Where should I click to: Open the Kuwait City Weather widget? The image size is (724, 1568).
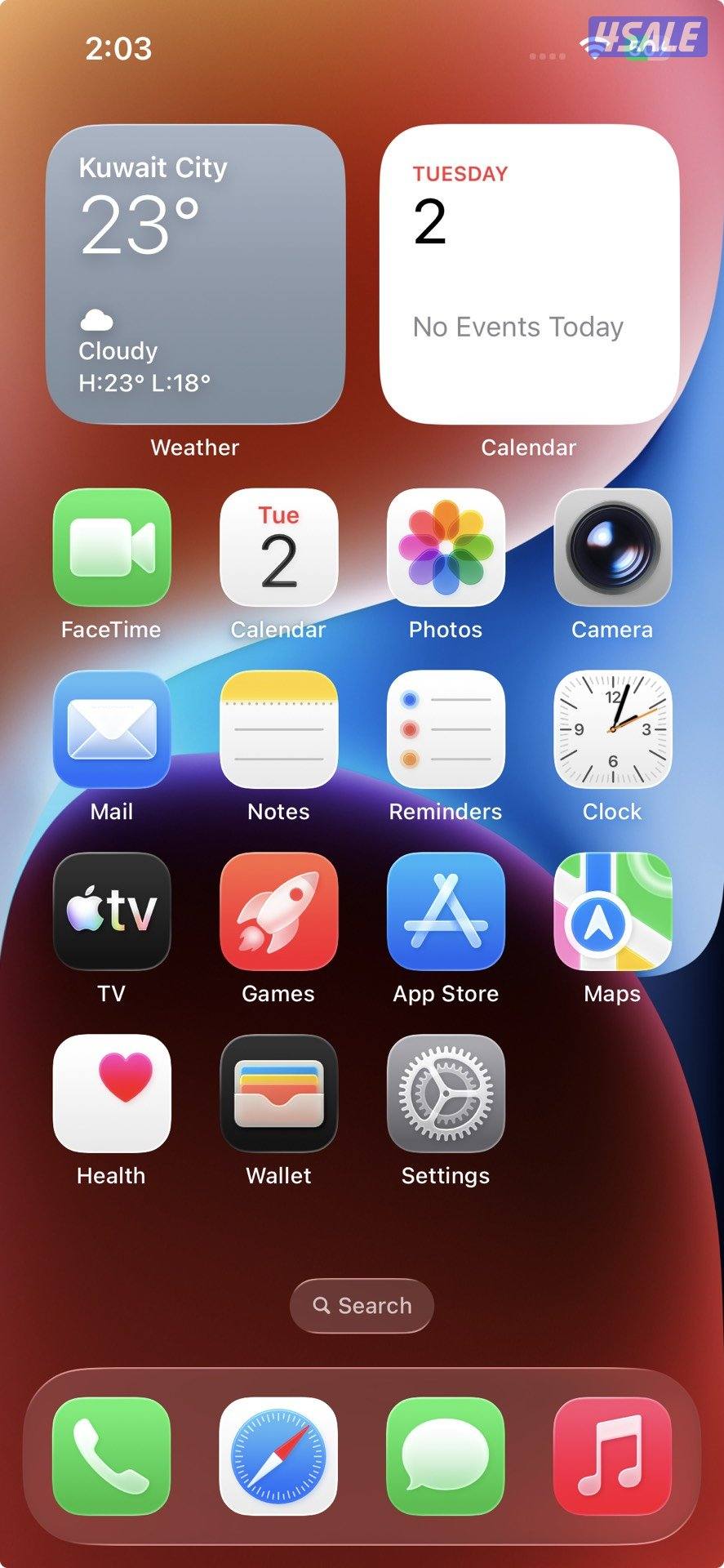click(x=195, y=274)
